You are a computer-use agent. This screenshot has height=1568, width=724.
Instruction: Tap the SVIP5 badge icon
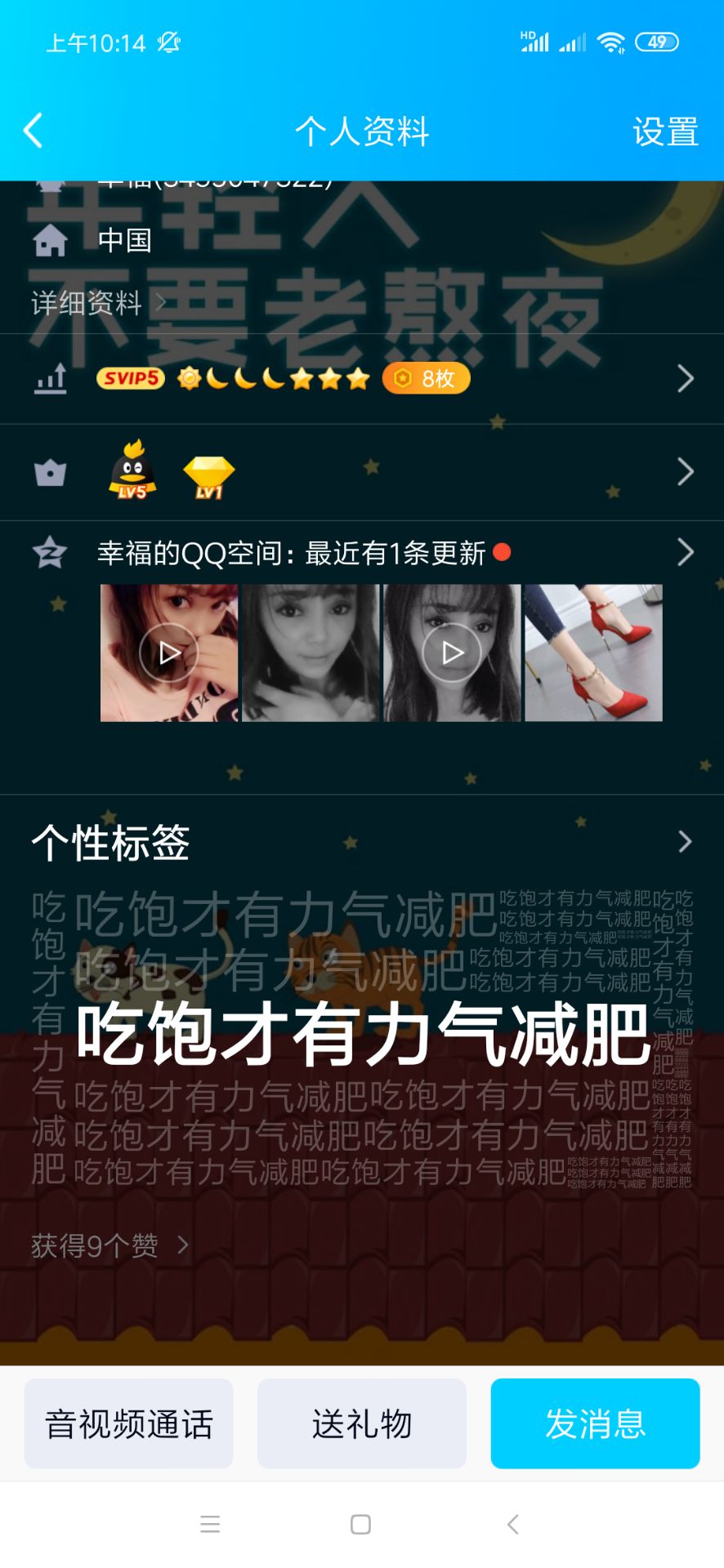129,377
